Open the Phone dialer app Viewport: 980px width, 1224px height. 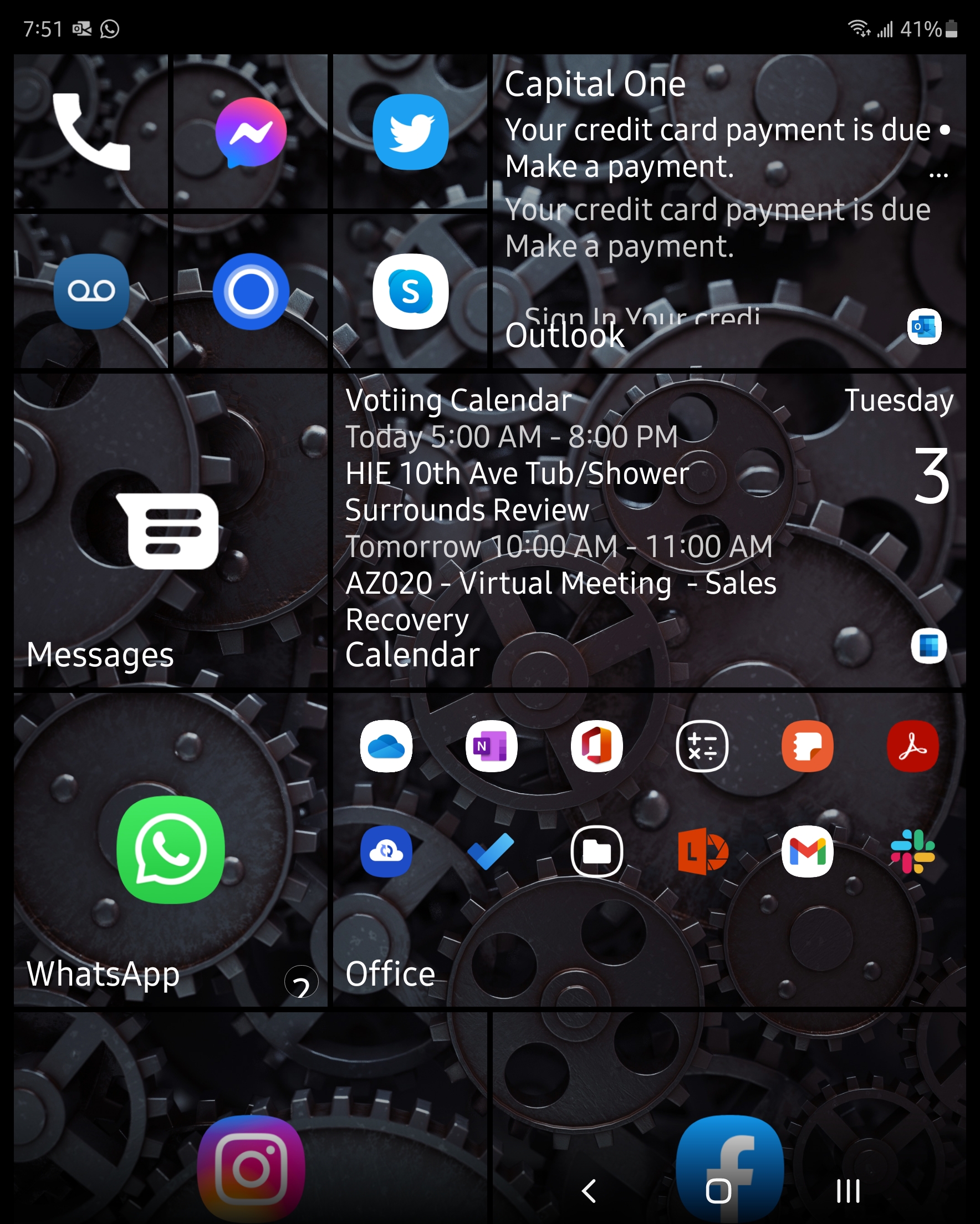pyautogui.click(x=91, y=132)
